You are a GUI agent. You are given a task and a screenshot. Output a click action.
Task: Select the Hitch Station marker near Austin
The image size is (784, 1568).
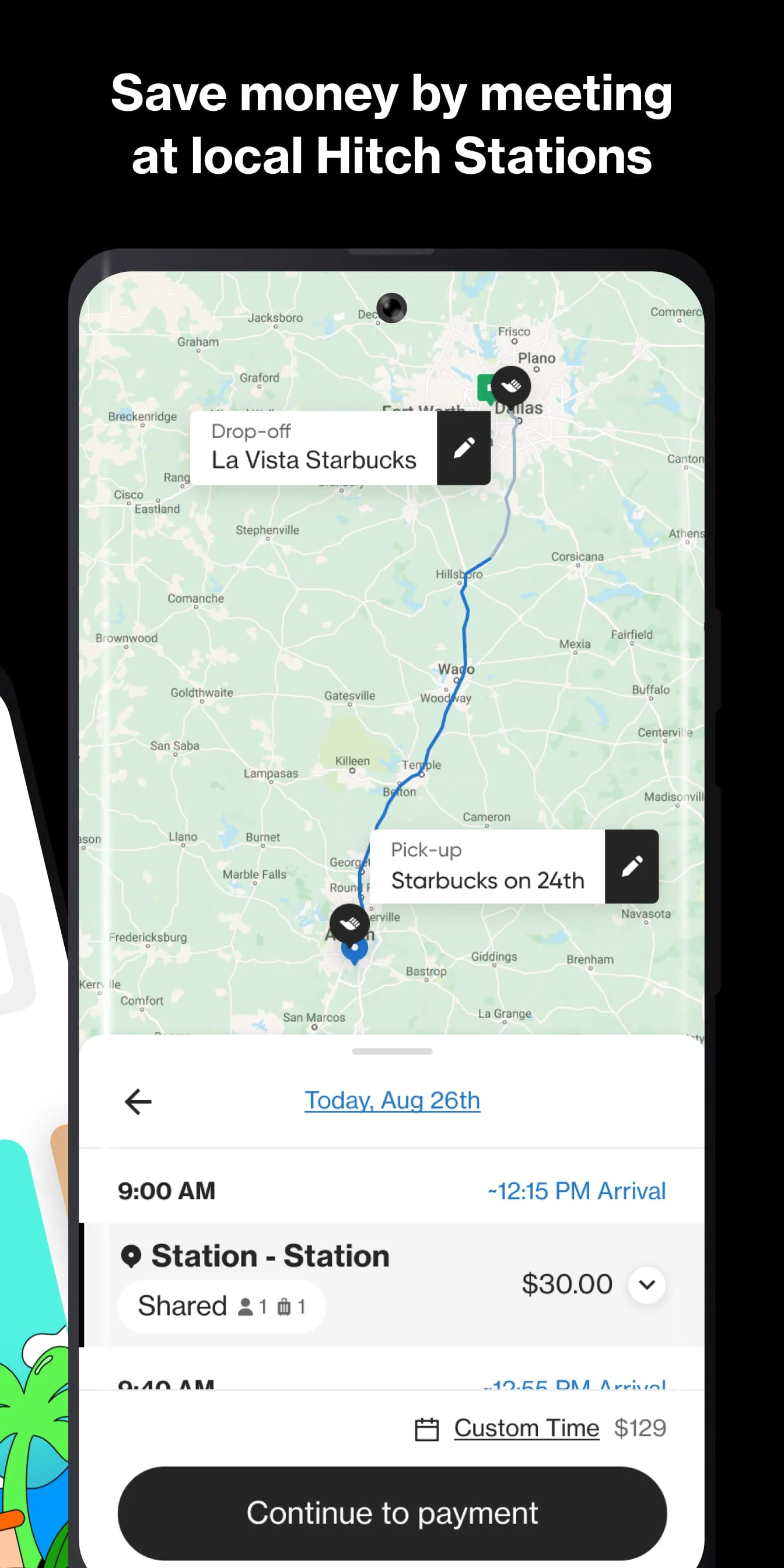coord(349,923)
